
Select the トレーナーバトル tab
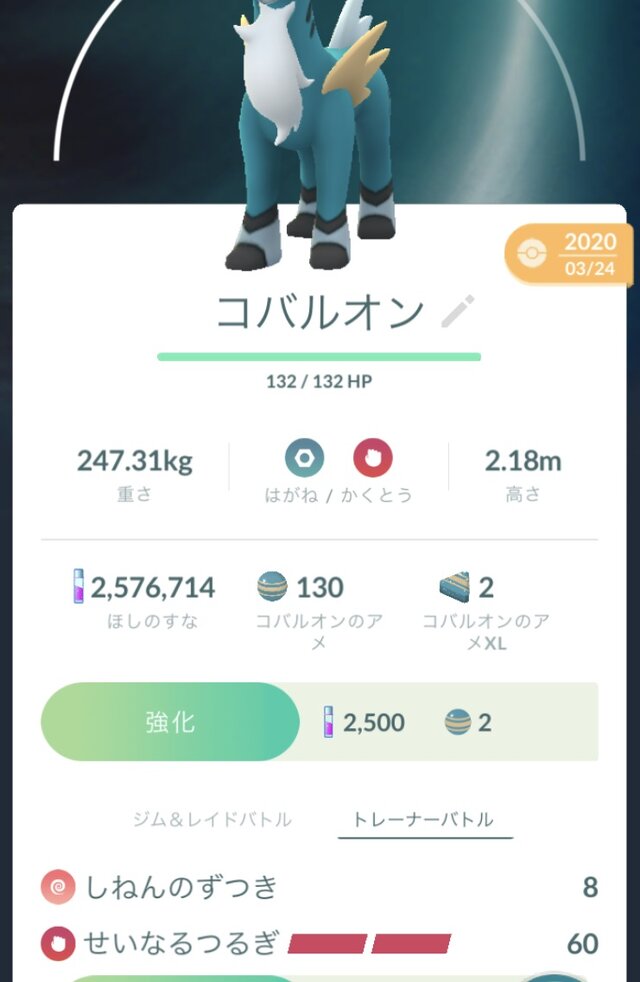[423, 819]
